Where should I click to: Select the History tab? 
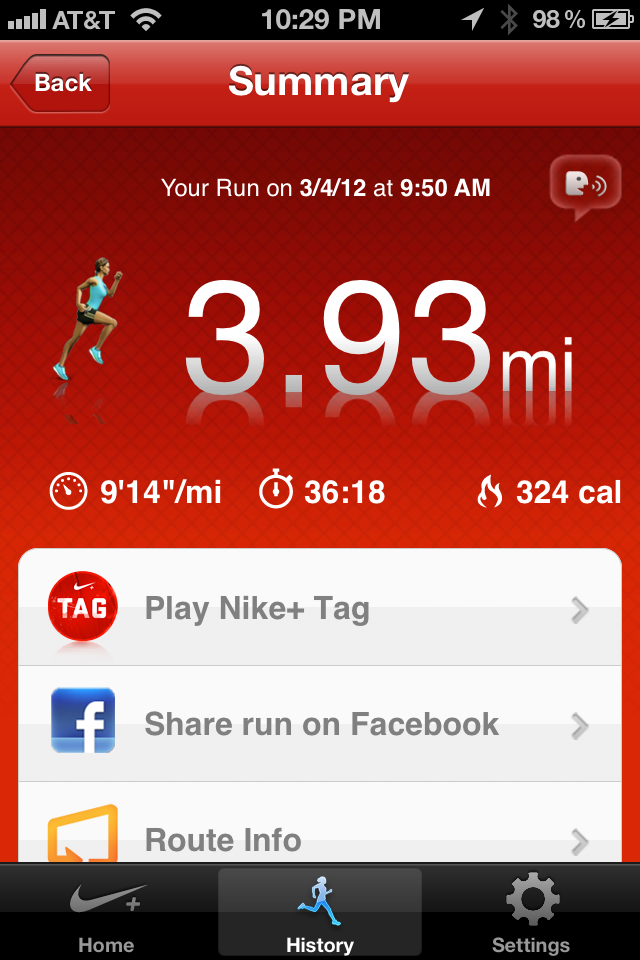point(320,914)
